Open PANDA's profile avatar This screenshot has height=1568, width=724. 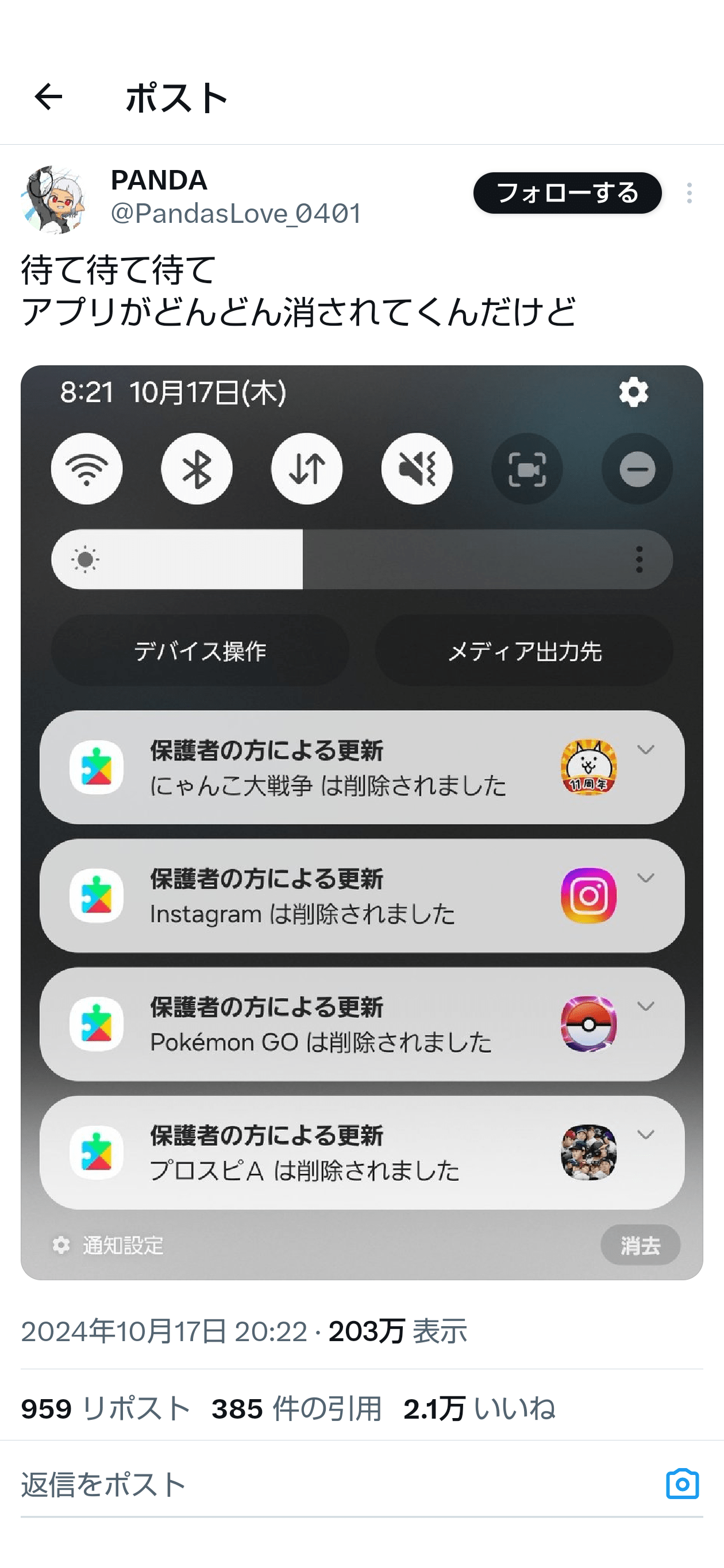click(x=54, y=199)
